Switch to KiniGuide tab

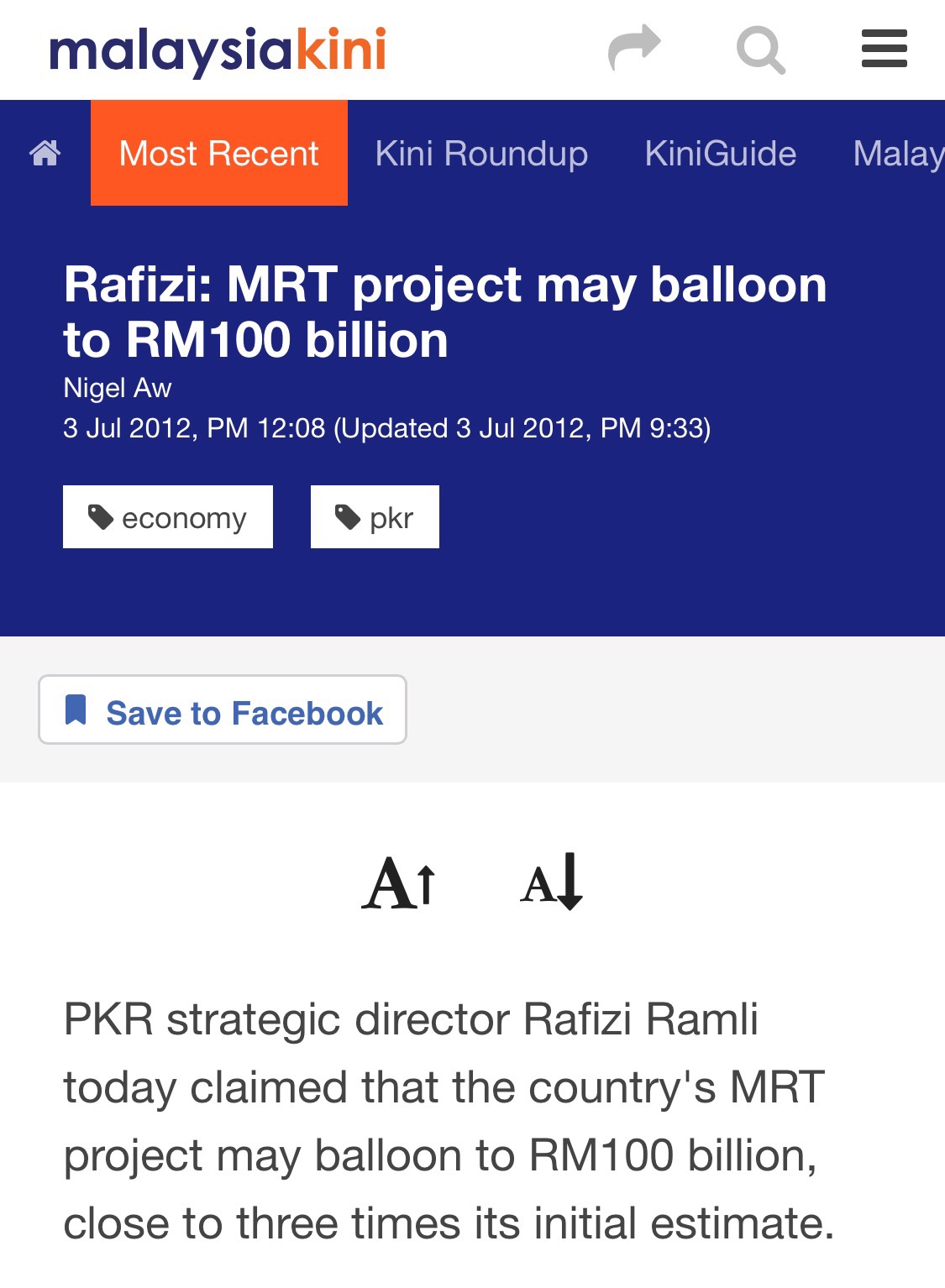720,153
